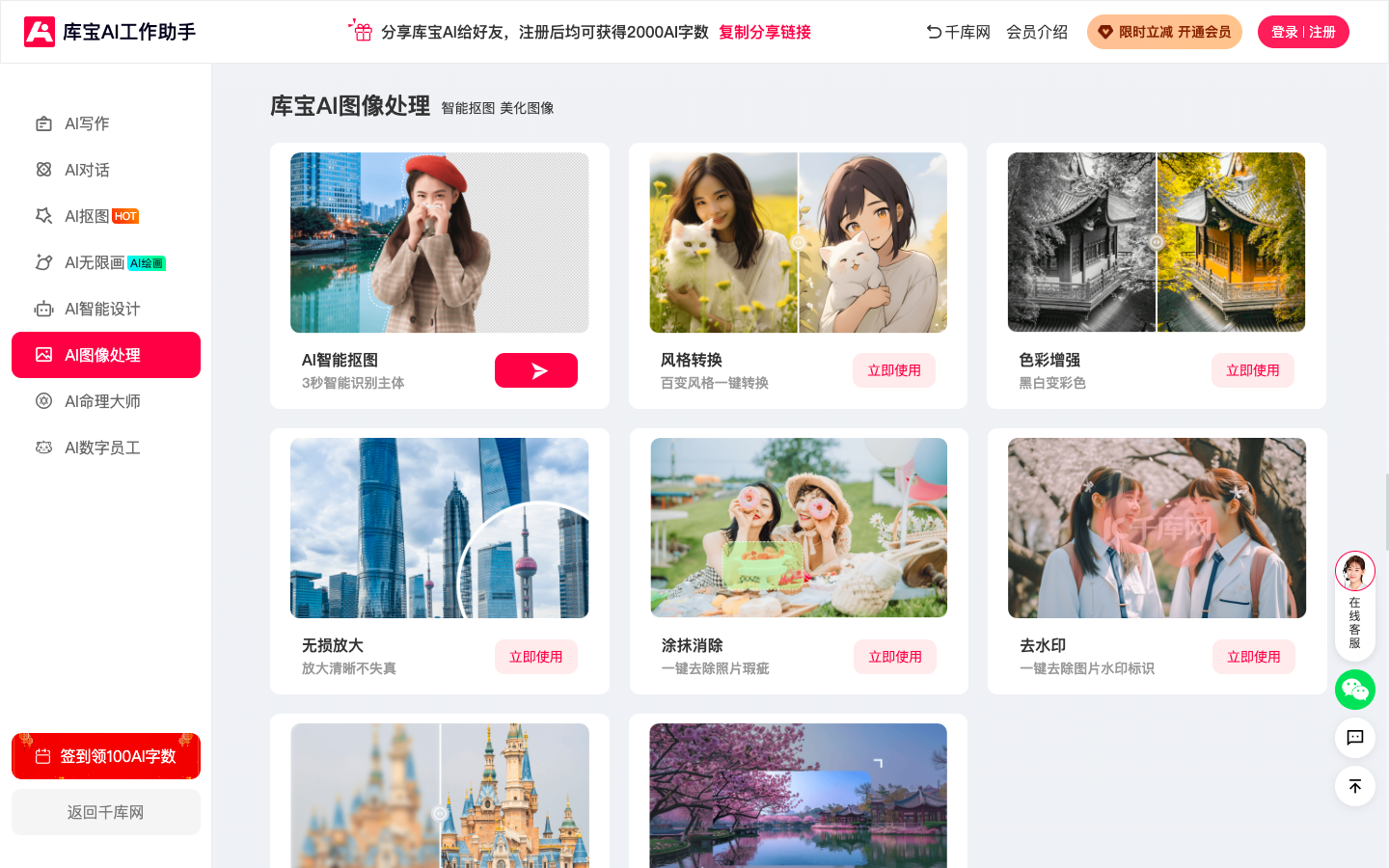The image size is (1389, 868).
Task: Use 去水印 via 立即使用
Action: tap(1253, 657)
